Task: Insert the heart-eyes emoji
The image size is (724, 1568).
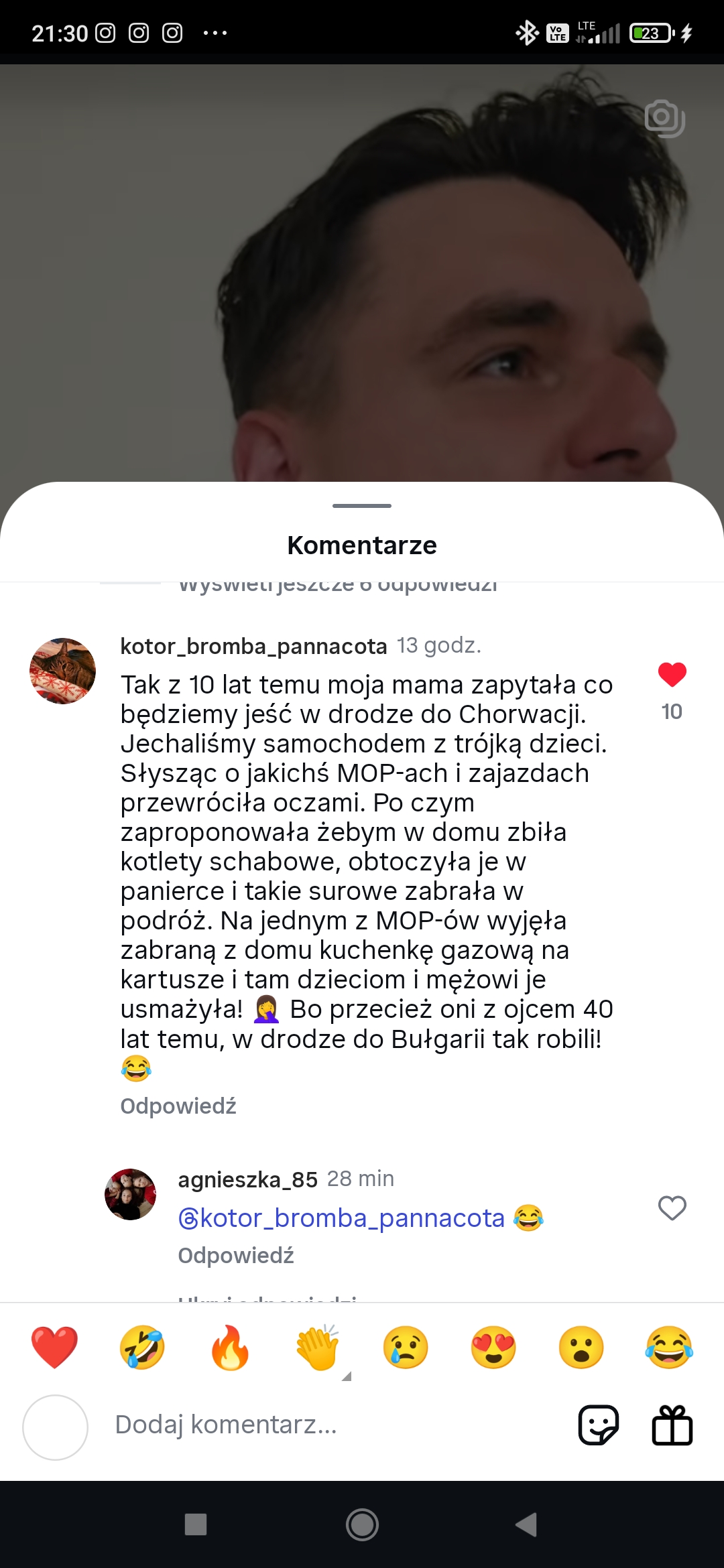Action: click(x=493, y=1348)
